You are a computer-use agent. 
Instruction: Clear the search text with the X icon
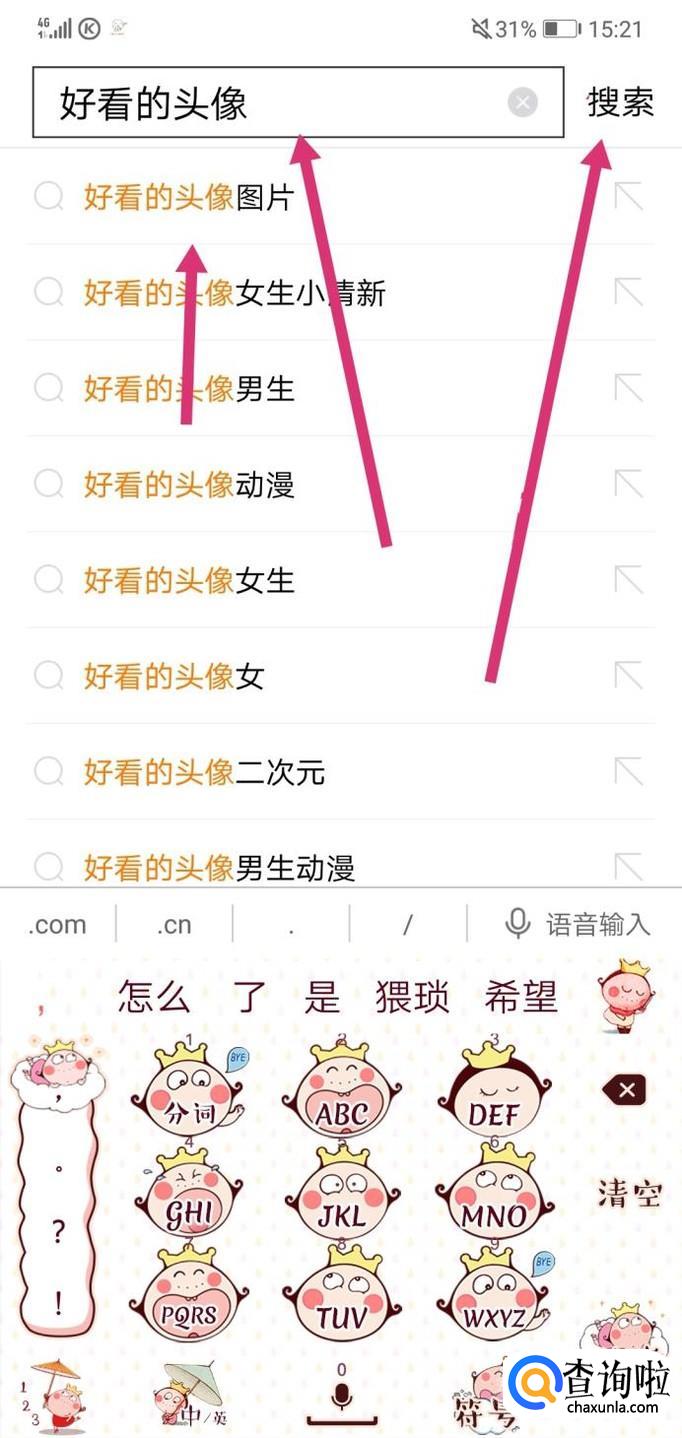(x=522, y=102)
